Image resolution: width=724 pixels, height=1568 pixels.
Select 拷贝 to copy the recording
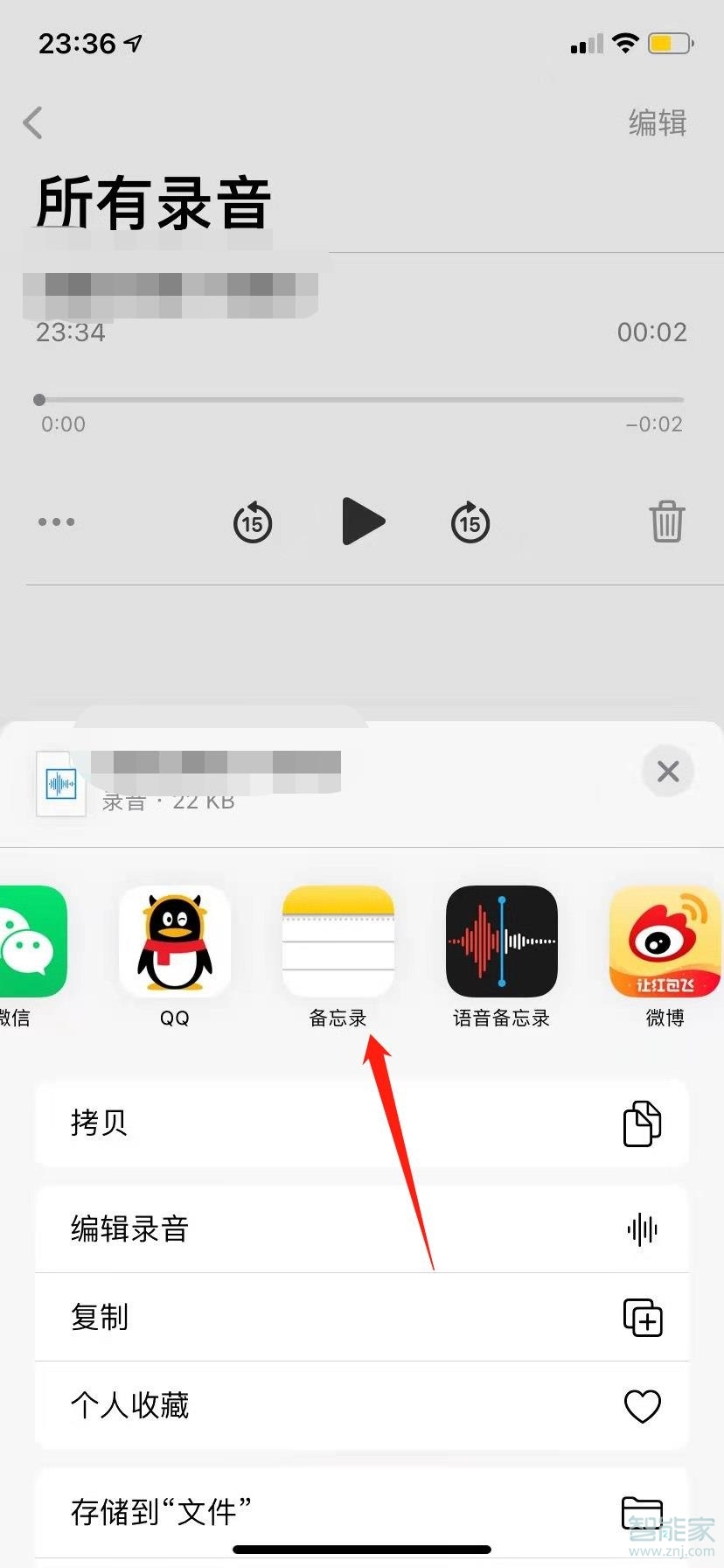click(x=362, y=1123)
